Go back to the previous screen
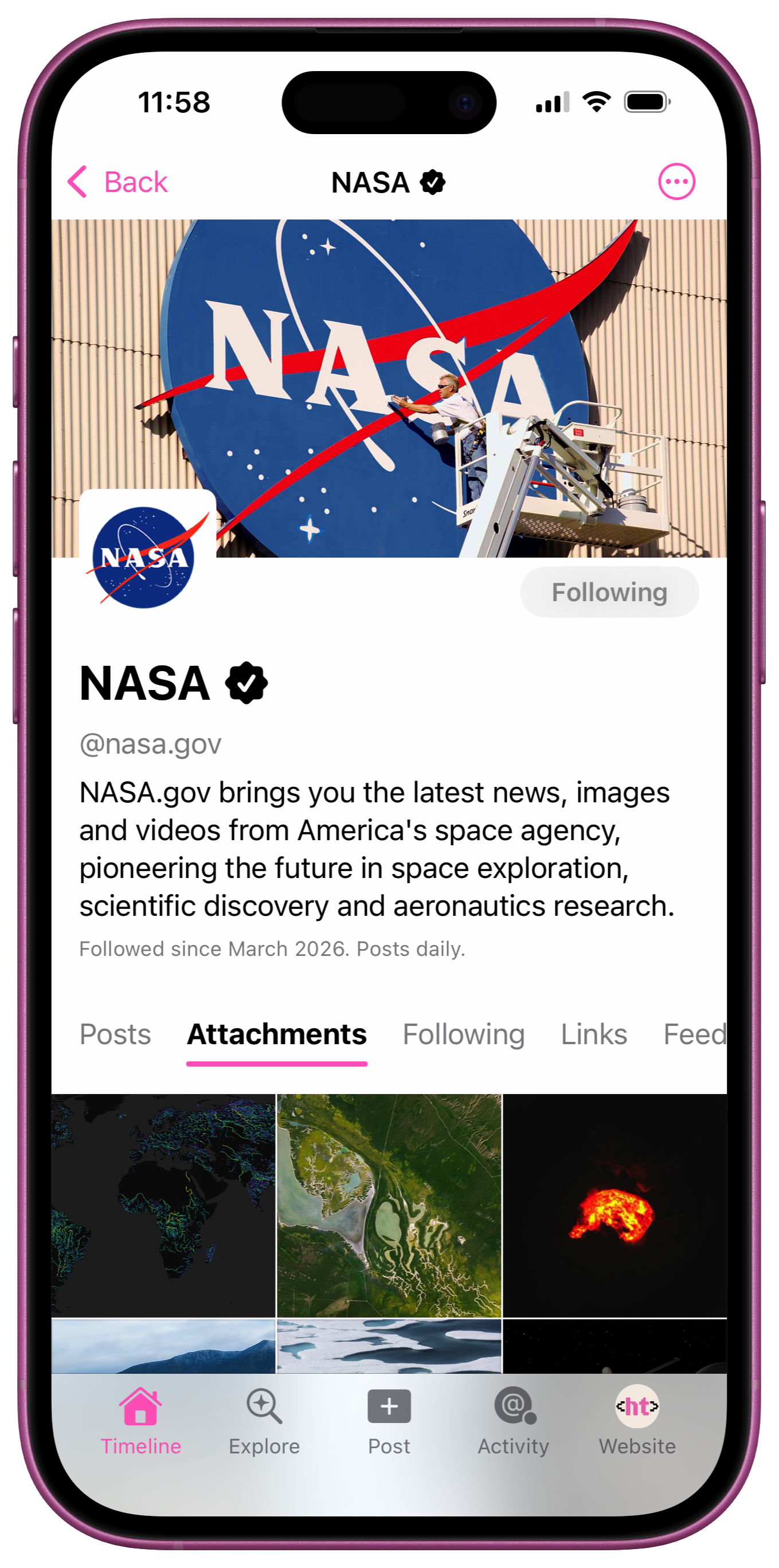This screenshot has width=779, height=1568. coord(118,182)
